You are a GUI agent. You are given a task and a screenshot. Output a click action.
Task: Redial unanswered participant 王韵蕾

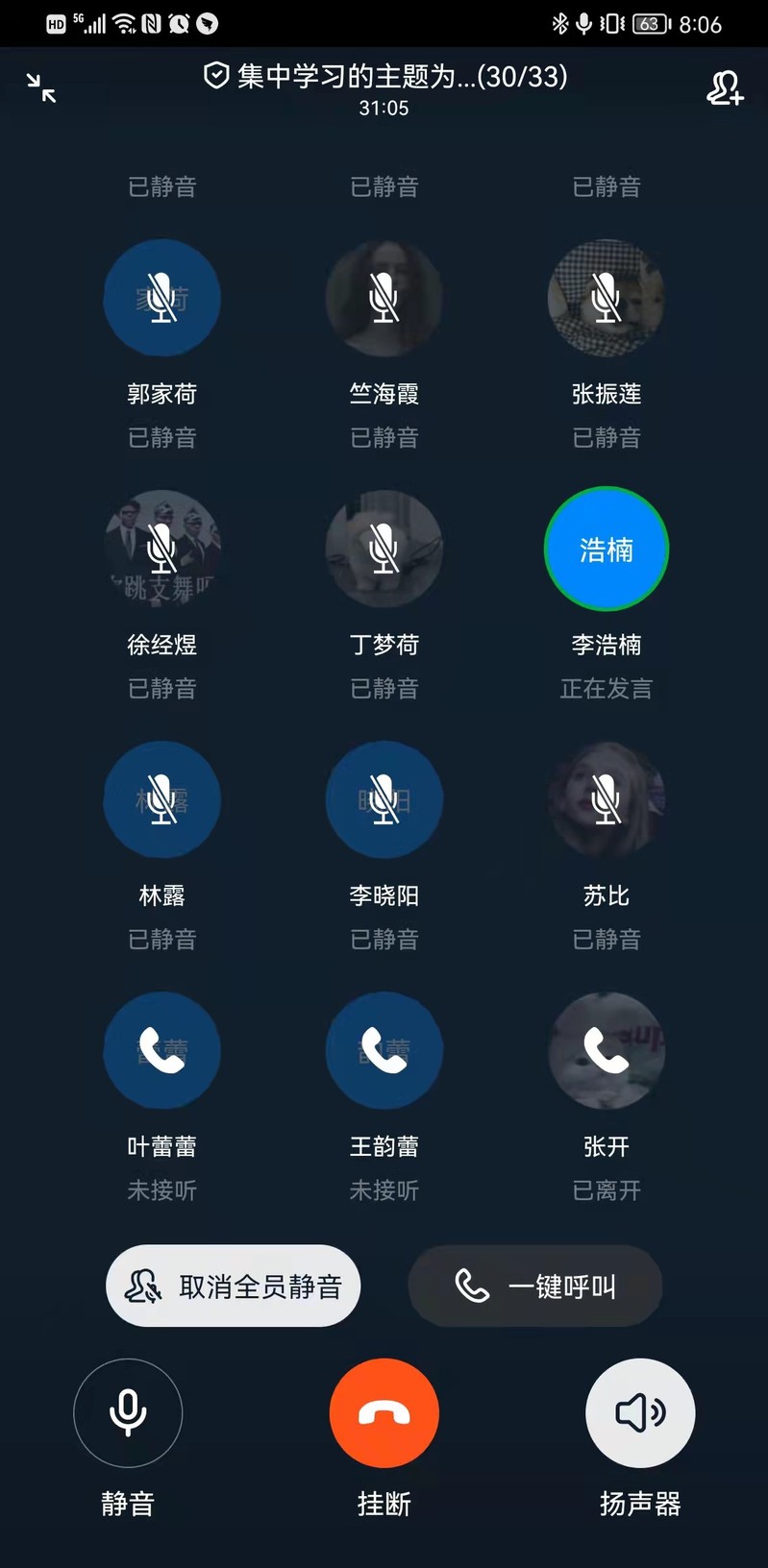tap(384, 1051)
